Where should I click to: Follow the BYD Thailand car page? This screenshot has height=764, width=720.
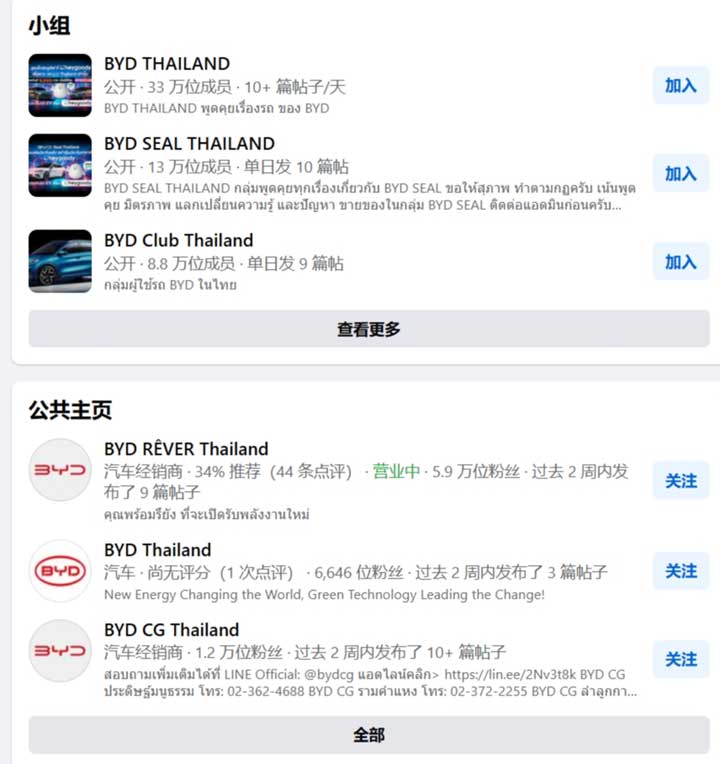(681, 571)
